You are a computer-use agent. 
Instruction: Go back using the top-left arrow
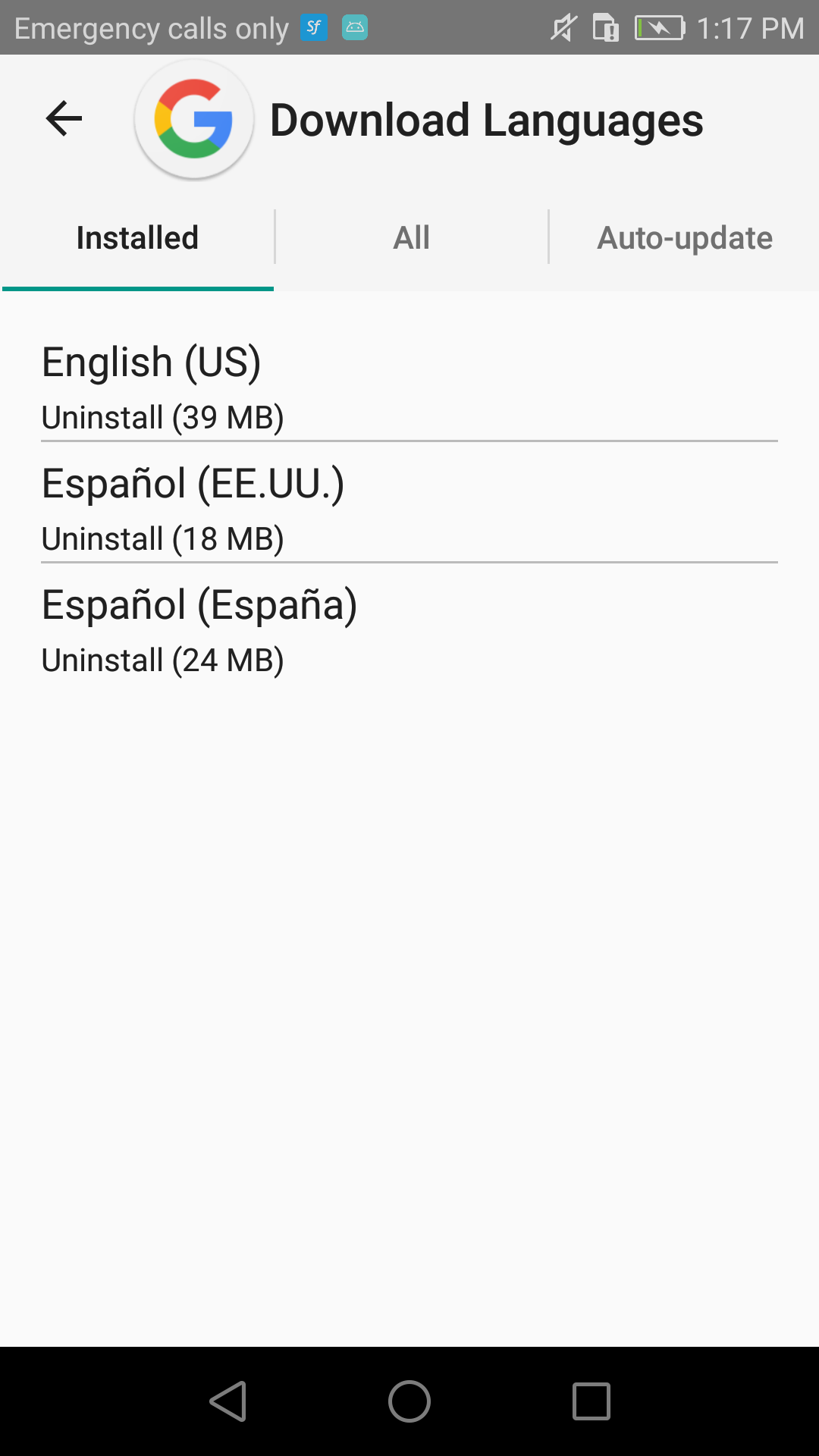coord(64,119)
